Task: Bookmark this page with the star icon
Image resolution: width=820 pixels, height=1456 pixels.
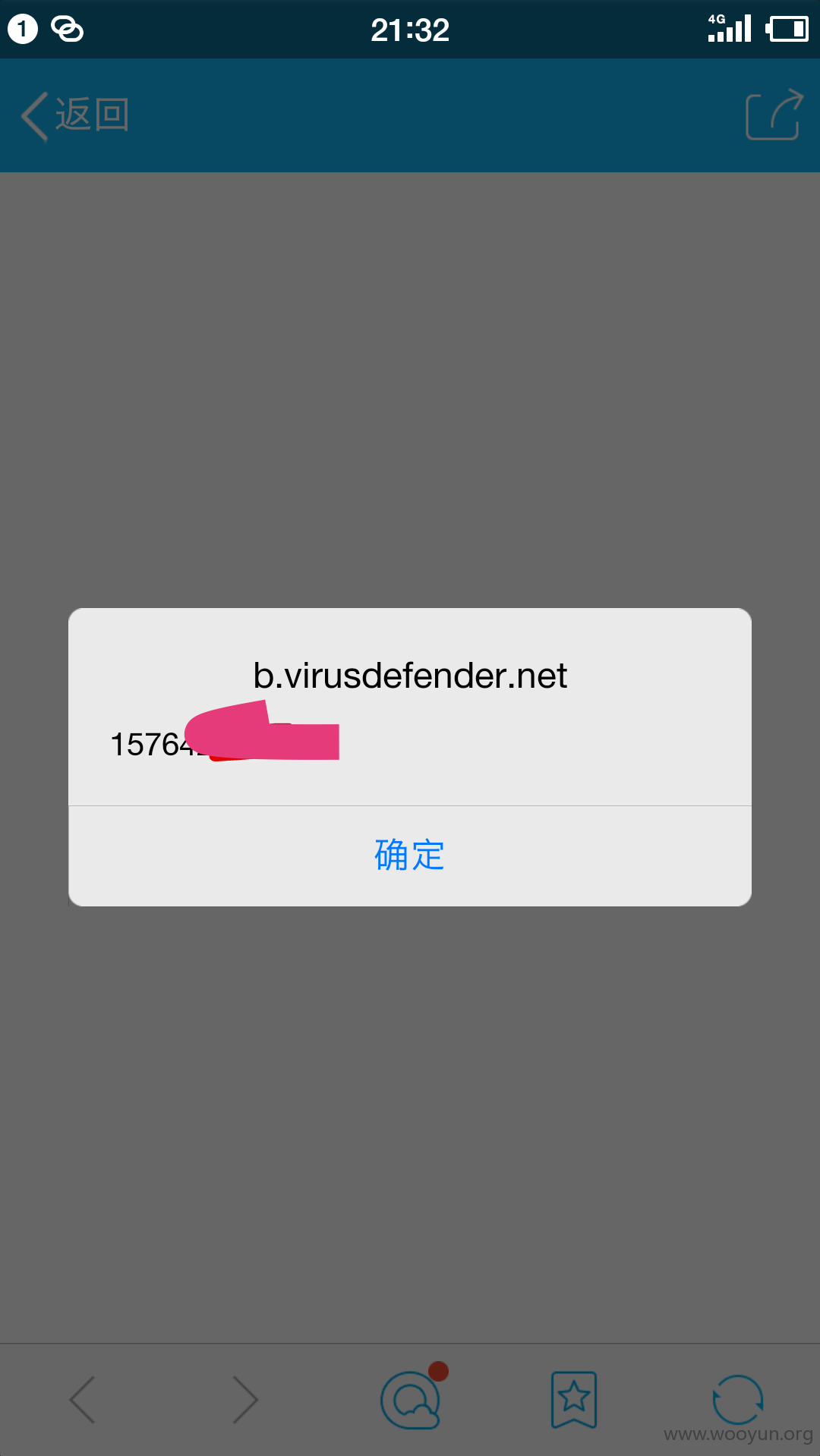Action: 574,1399
